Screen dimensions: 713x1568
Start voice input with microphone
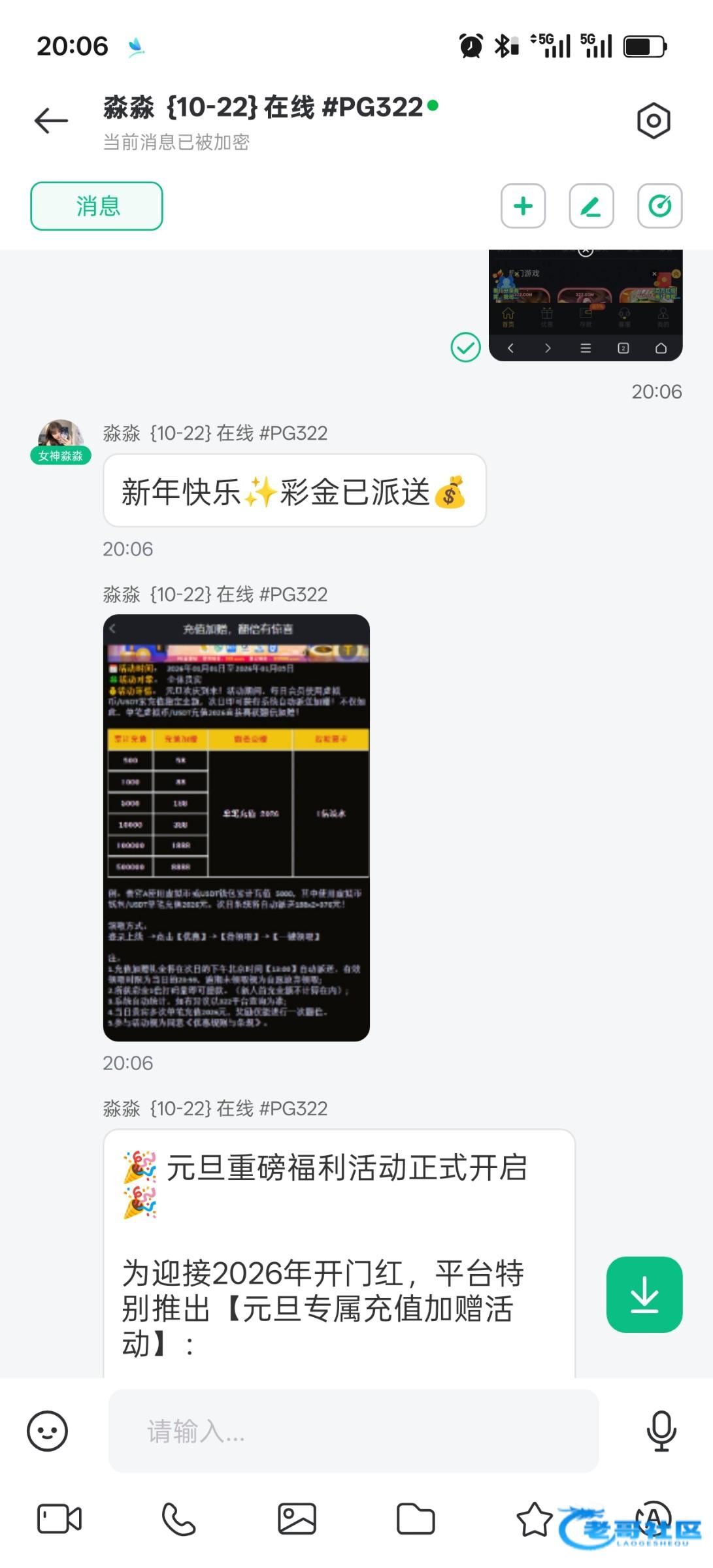pos(661,1431)
